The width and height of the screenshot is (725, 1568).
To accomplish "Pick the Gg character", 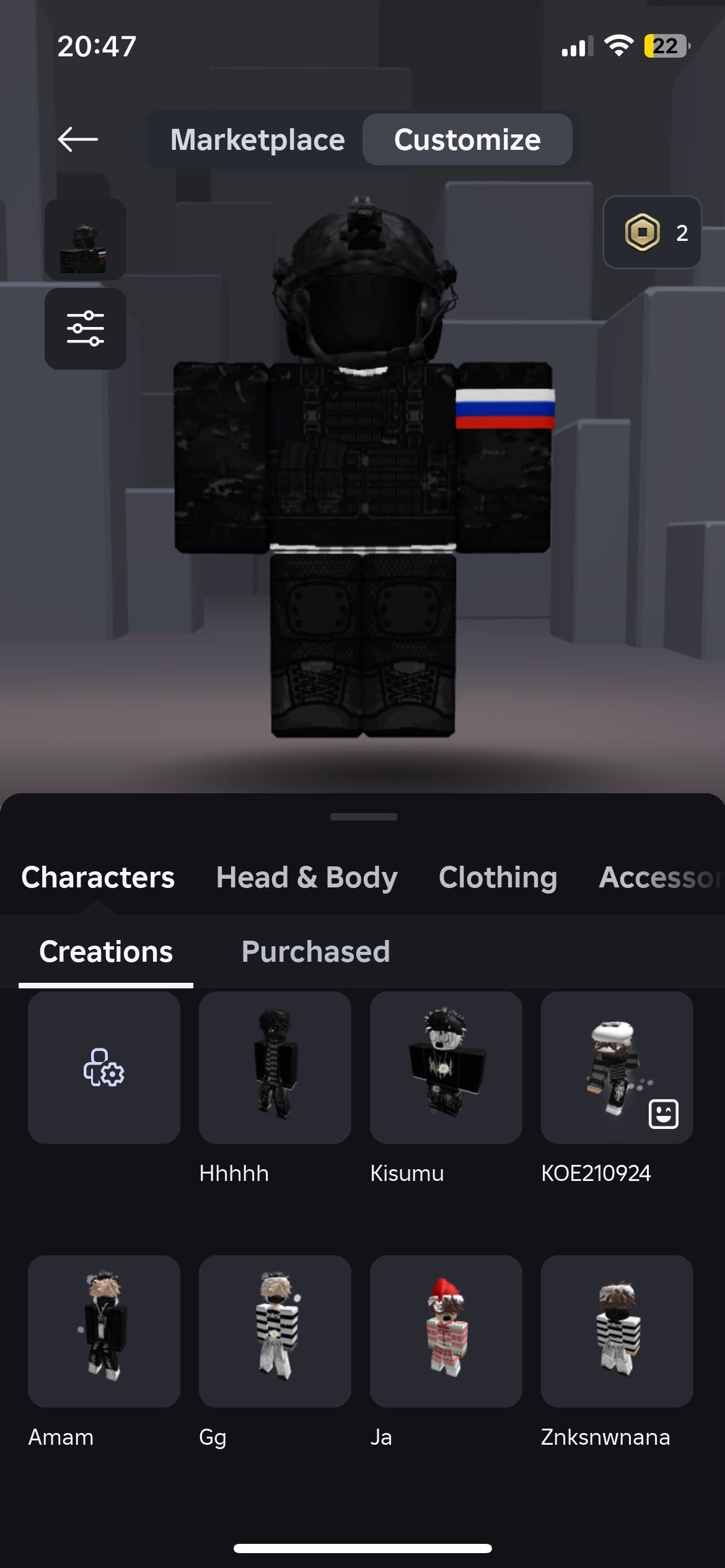I will click(275, 1331).
